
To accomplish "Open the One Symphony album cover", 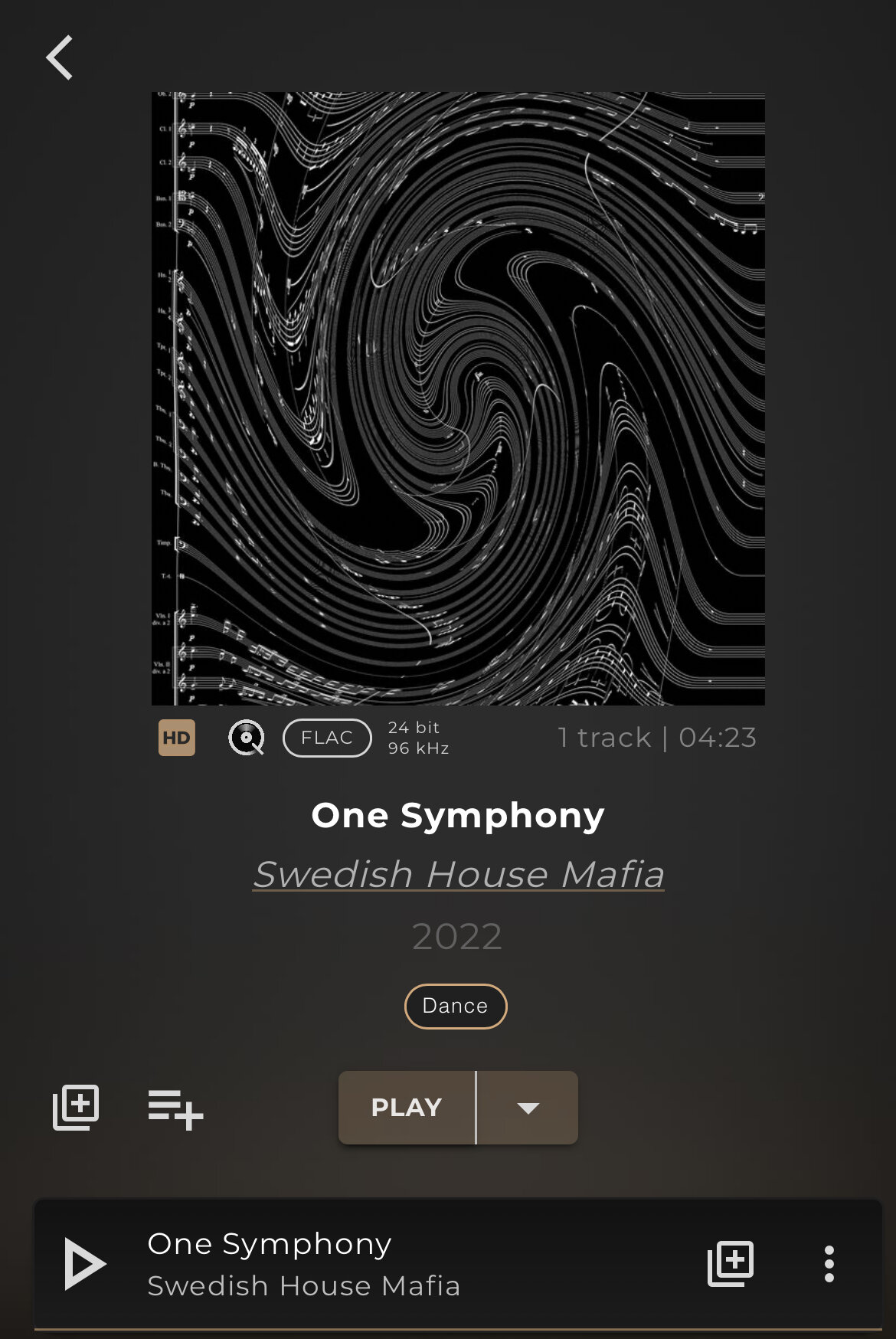I will (x=458, y=398).
